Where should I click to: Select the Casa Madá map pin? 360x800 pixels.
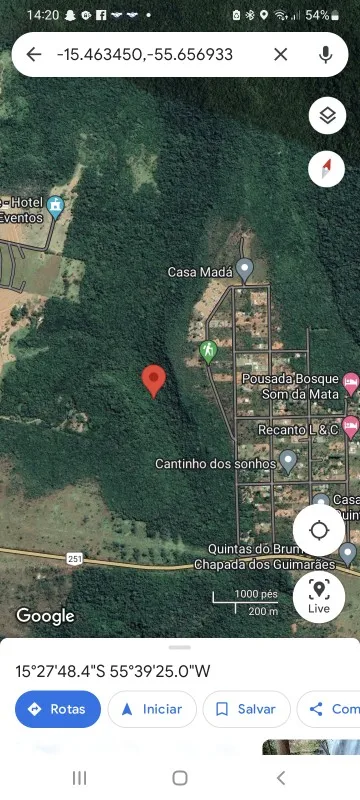tap(245, 270)
